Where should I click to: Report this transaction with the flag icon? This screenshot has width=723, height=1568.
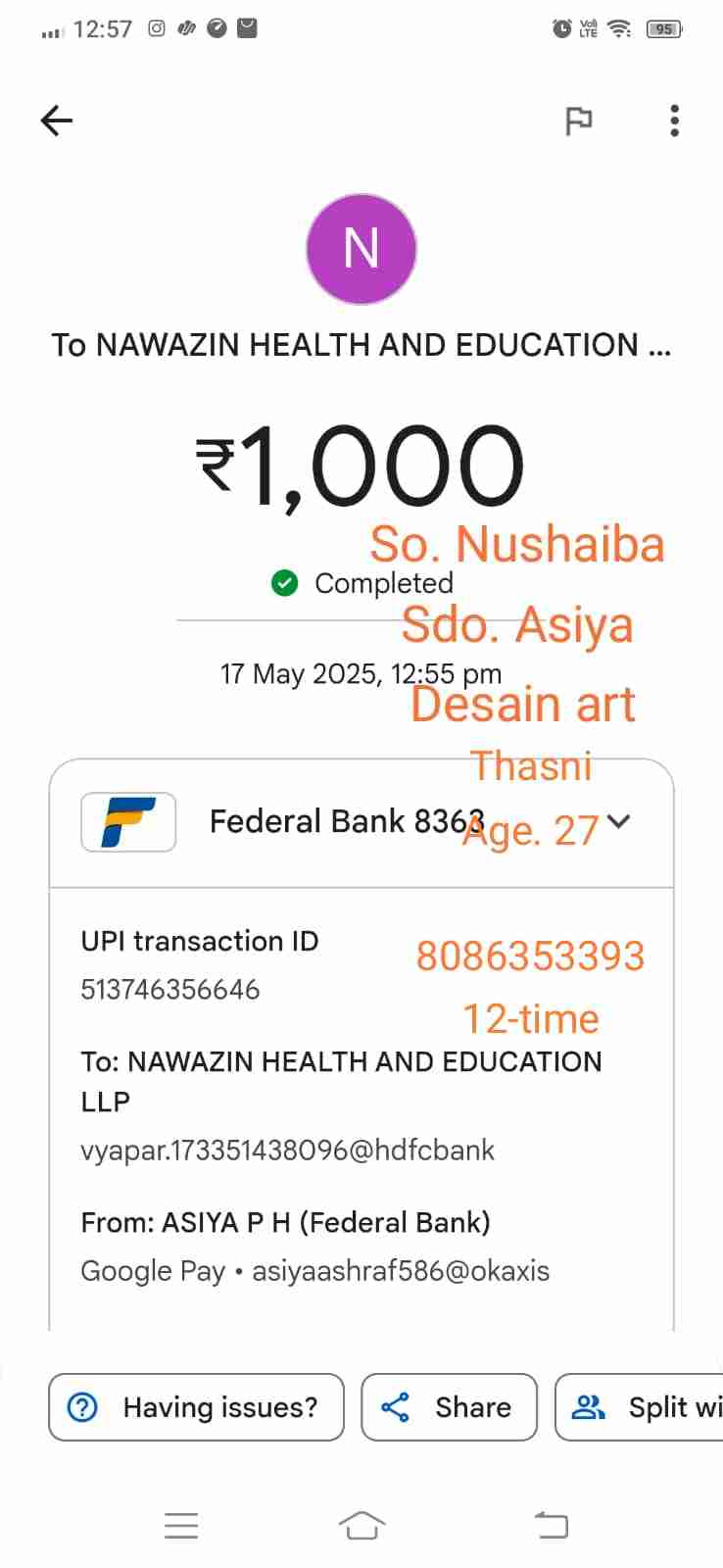[579, 121]
